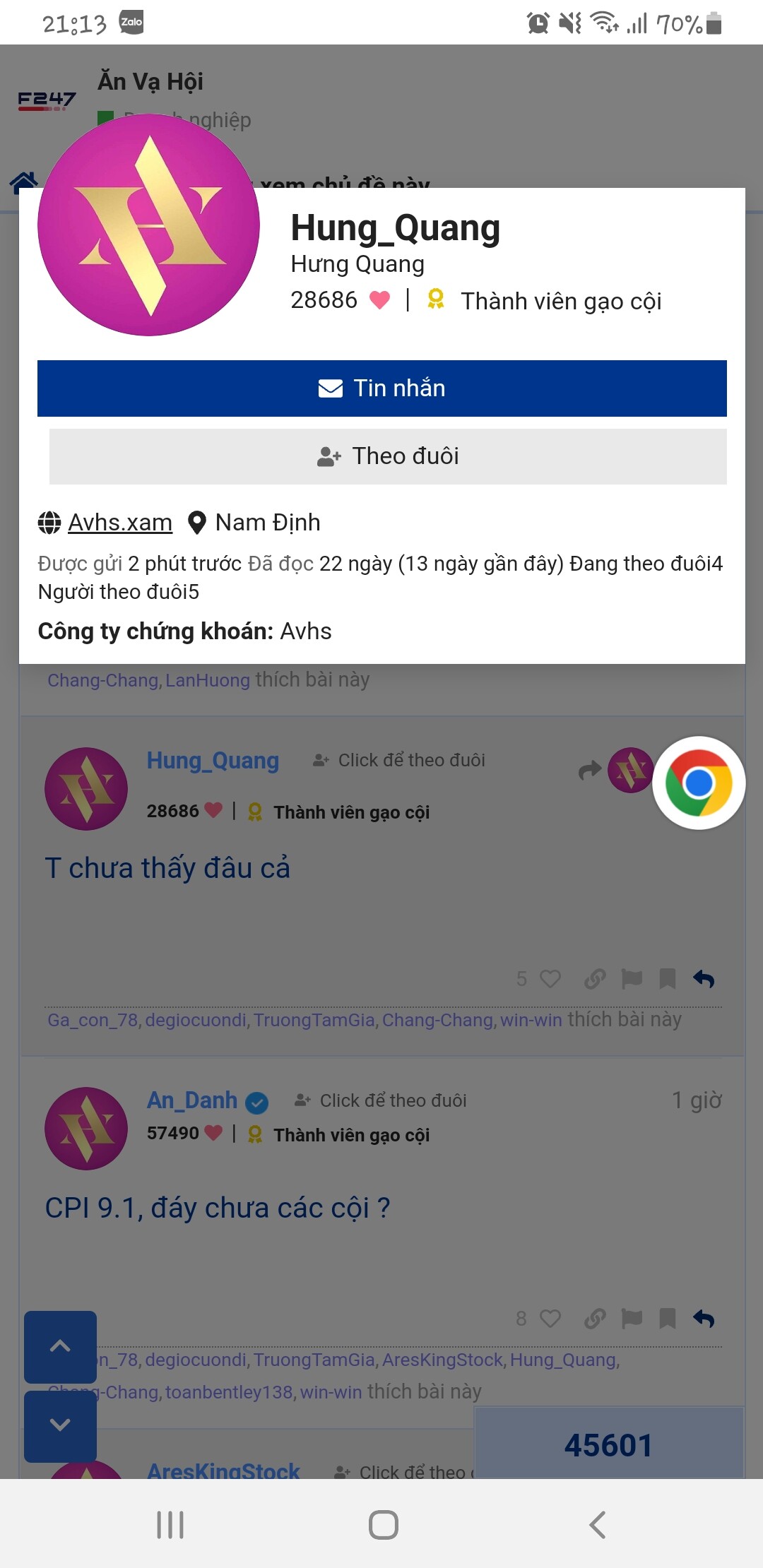
Task: Open the Chrome floating bubble
Action: click(699, 783)
